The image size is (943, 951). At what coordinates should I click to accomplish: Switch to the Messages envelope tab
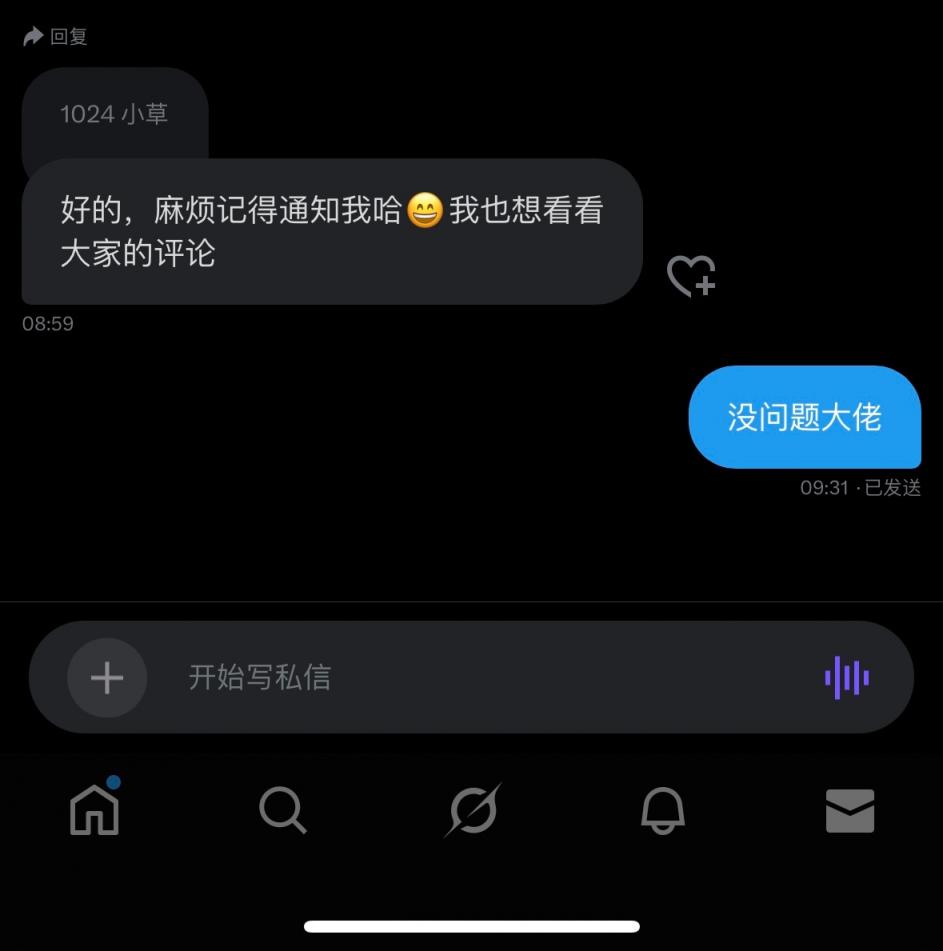click(x=850, y=810)
